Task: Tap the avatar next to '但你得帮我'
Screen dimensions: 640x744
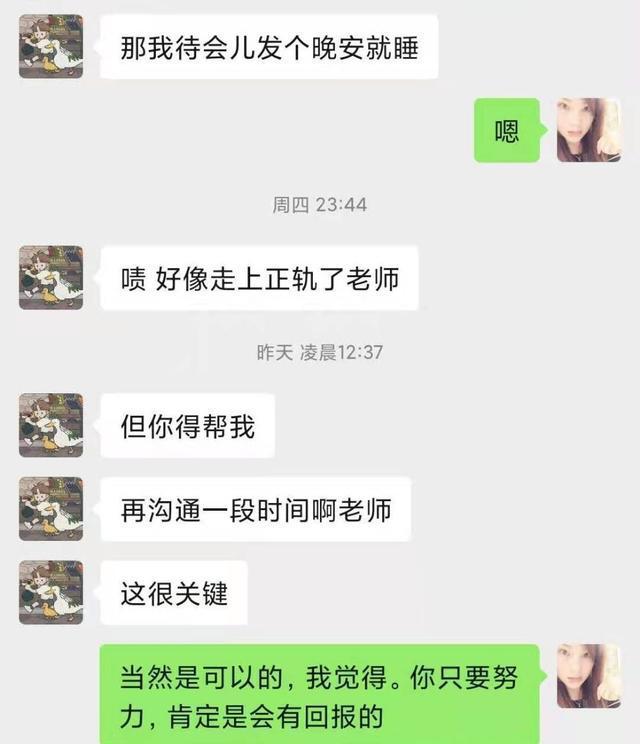Action: tap(51, 425)
